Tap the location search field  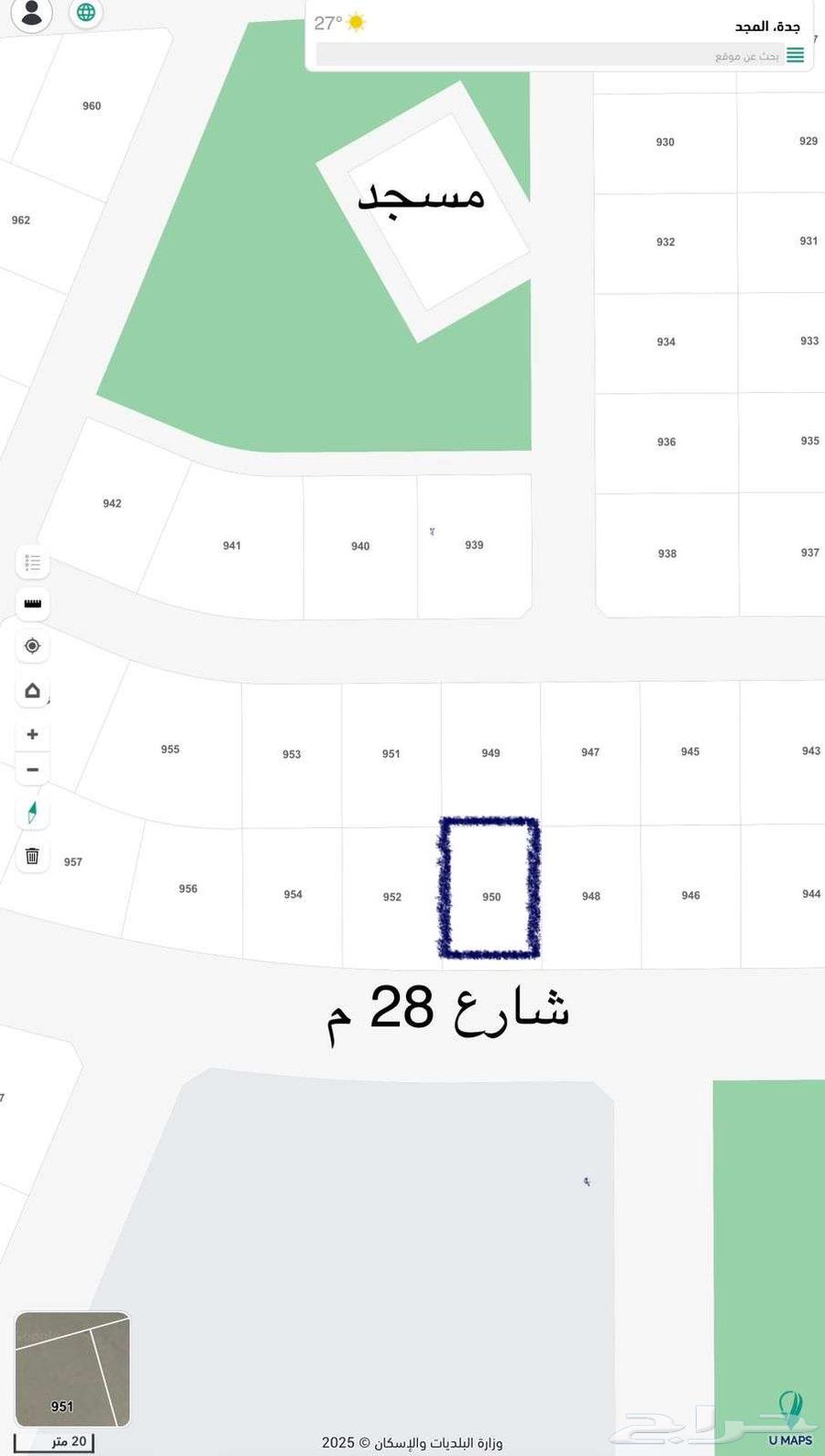point(550,56)
